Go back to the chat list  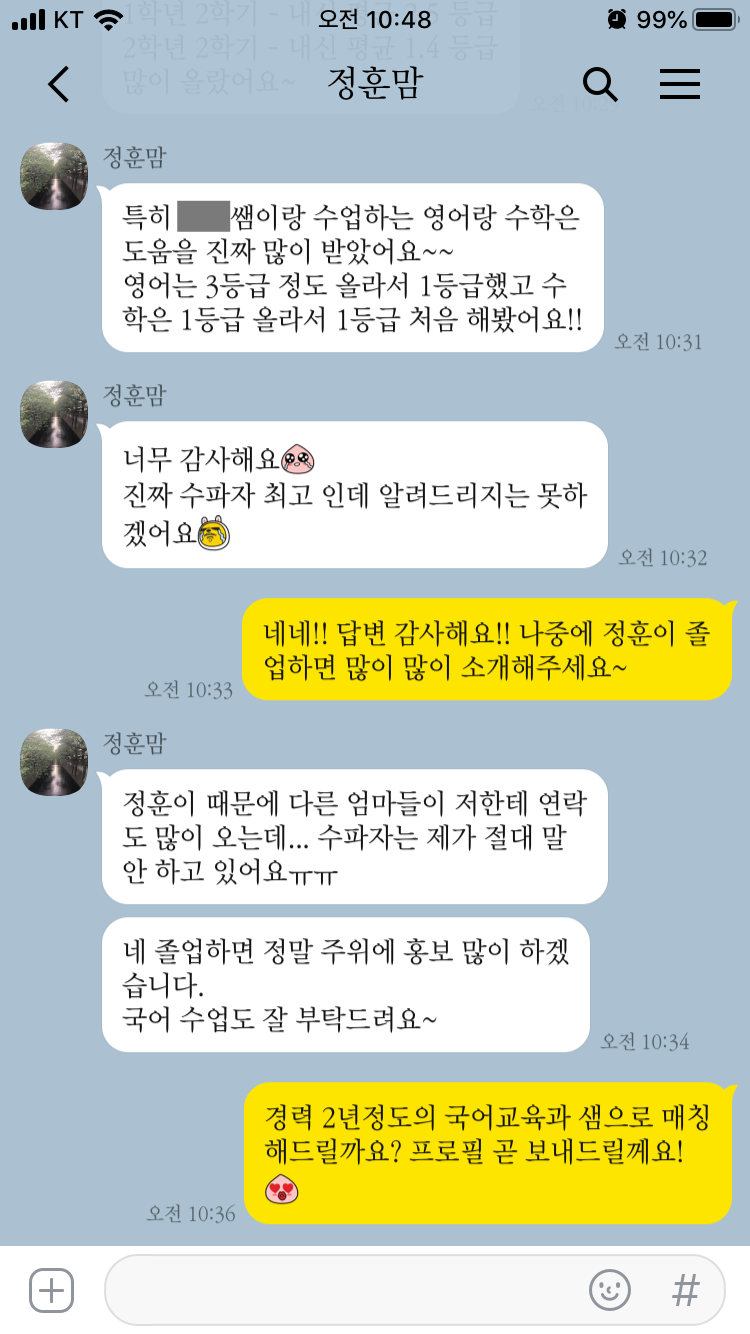[x=59, y=85]
